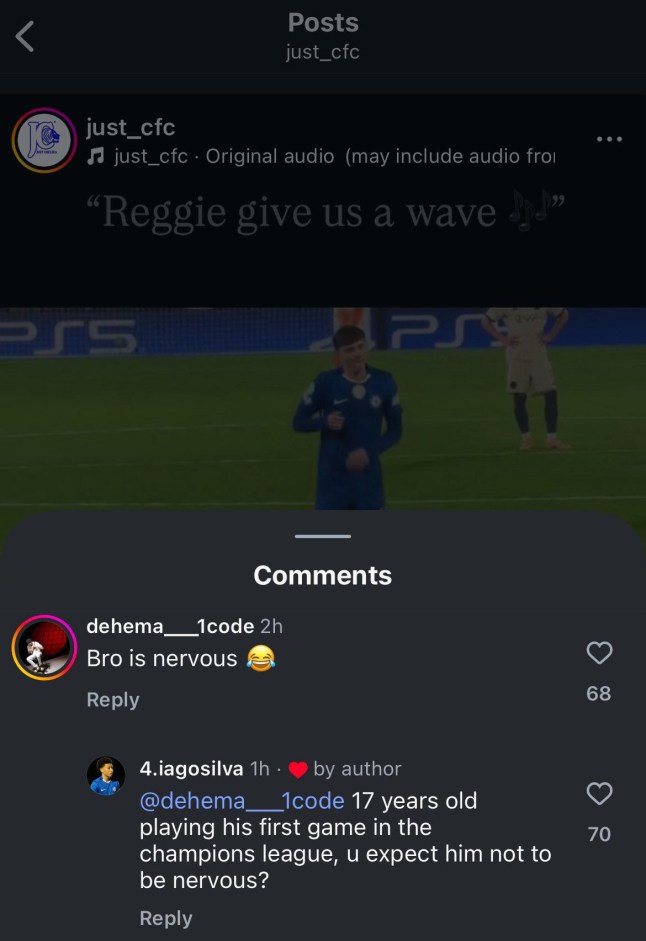The image size is (646, 941).
Task: Like 4.iagosilva's reply
Action: [x=598, y=795]
